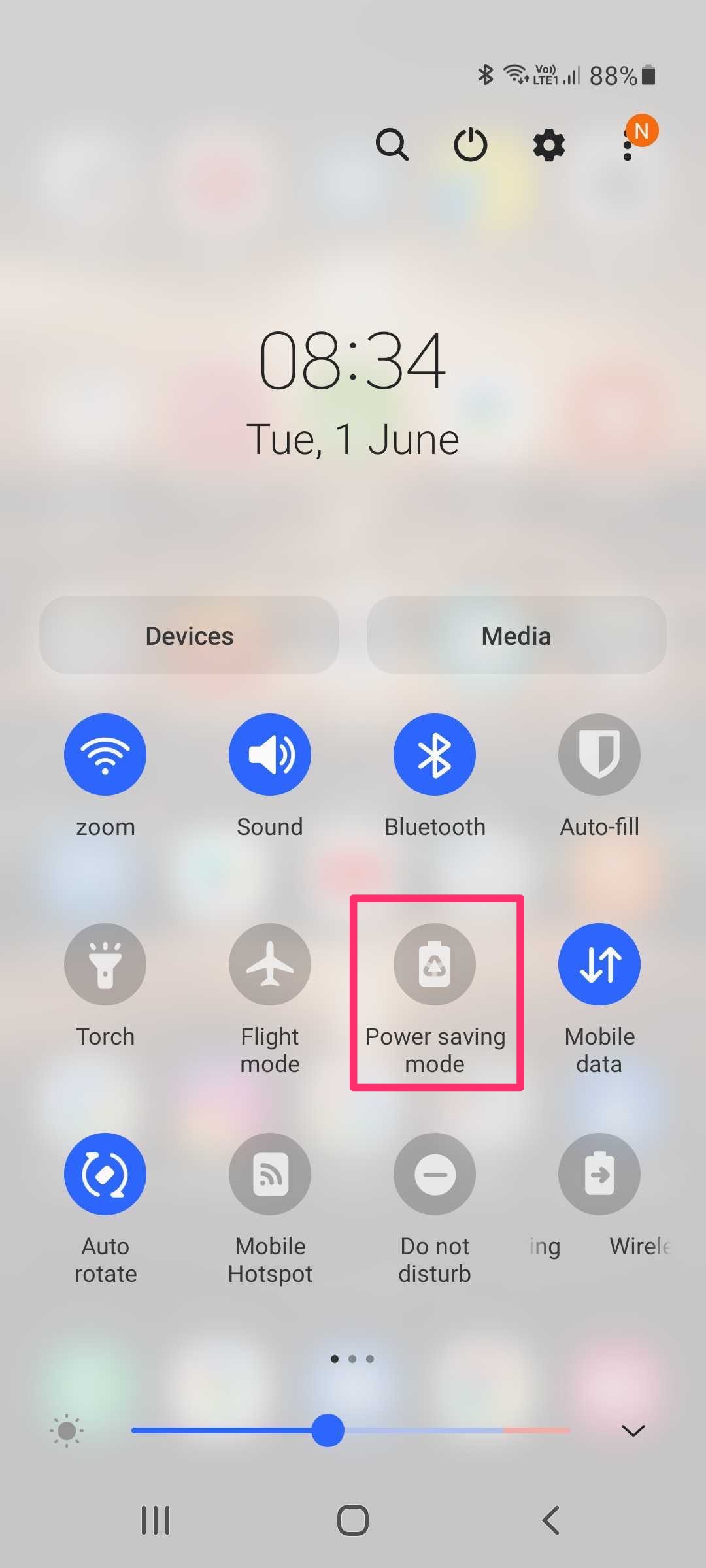The width and height of the screenshot is (706, 1568).
Task: Enable Mobile Hotspot
Action: click(270, 1174)
